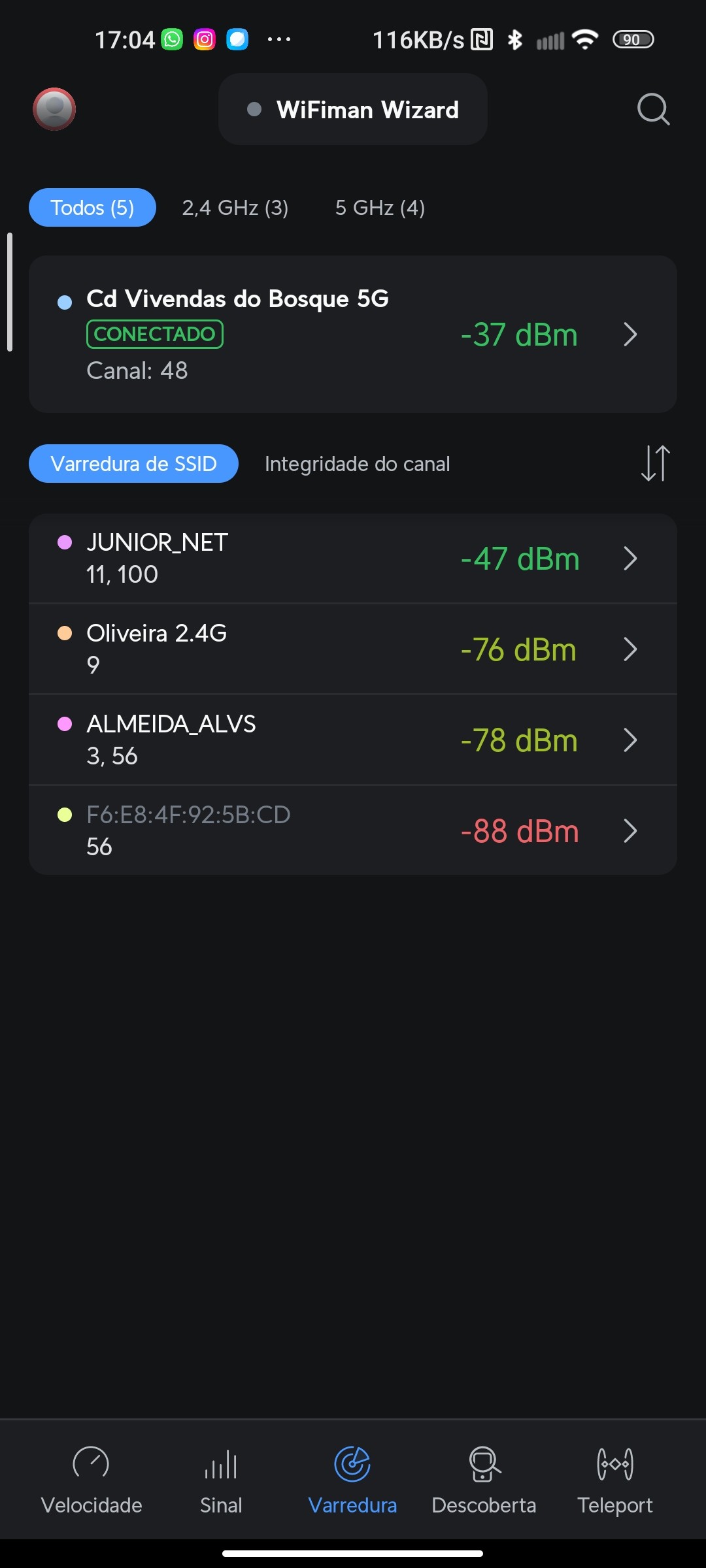Switch to Integridade do canal
This screenshot has width=706, height=1568.
coord(357,464)
